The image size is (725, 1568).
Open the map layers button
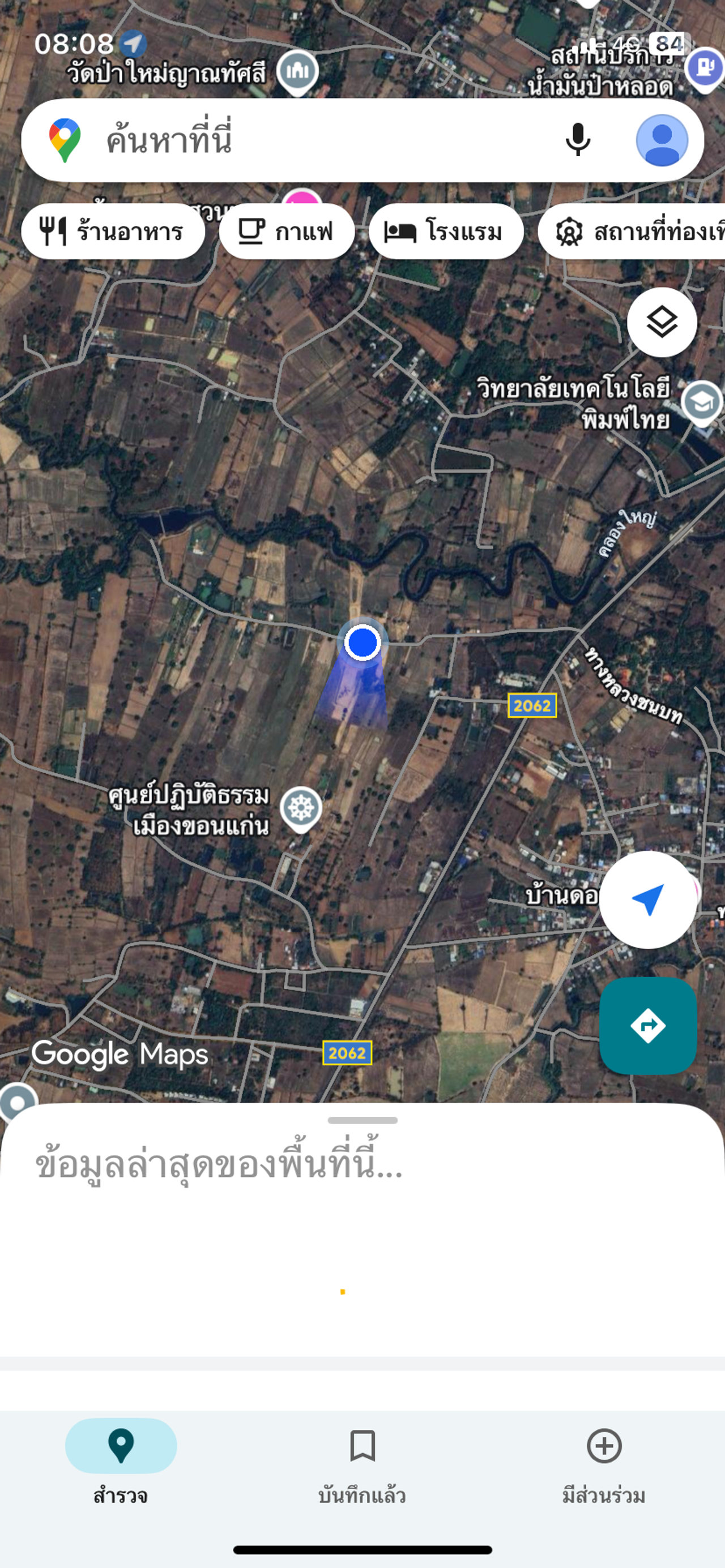[662, 322]
